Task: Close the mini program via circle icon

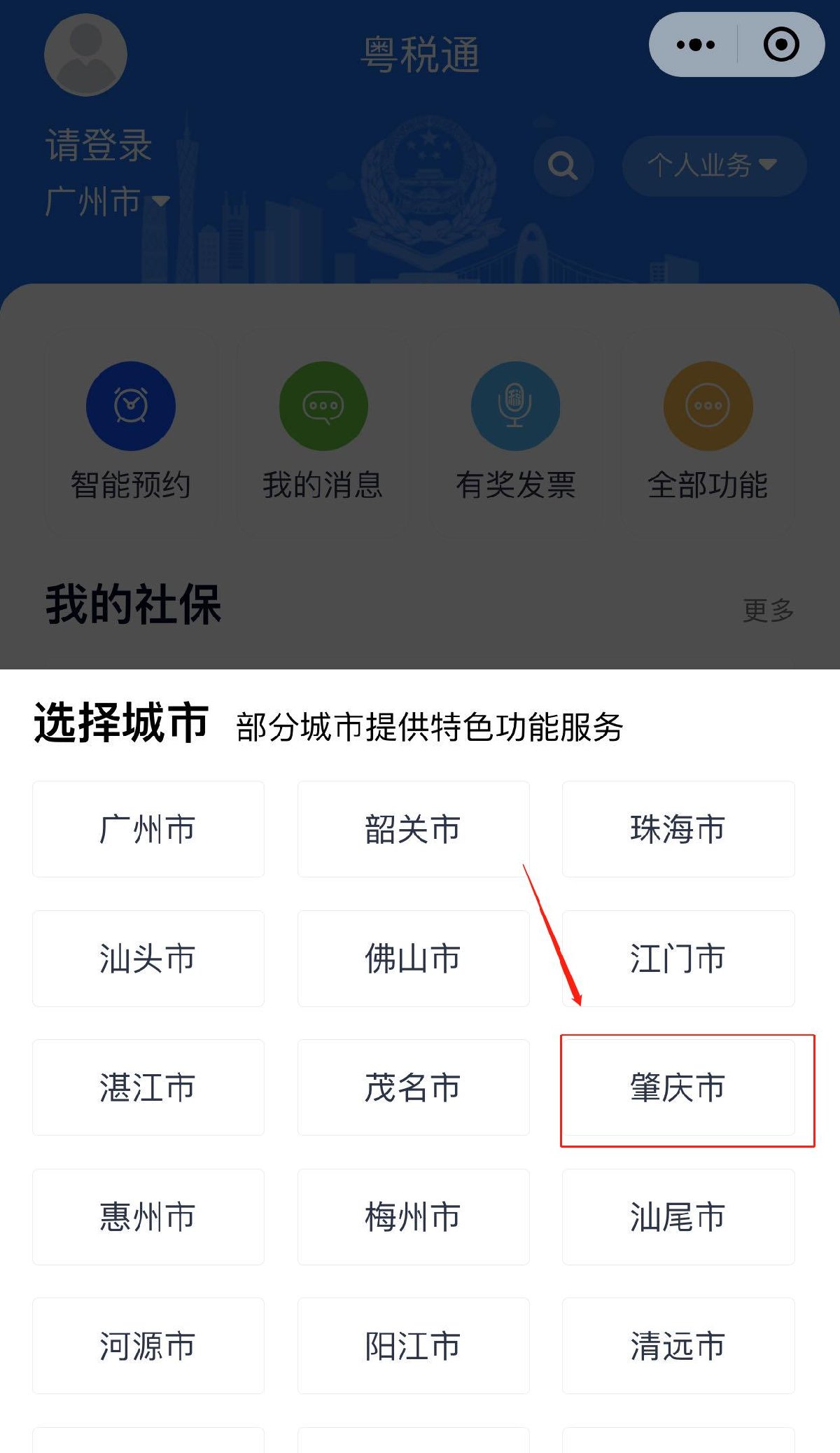Action: click(x=780, y=45)
